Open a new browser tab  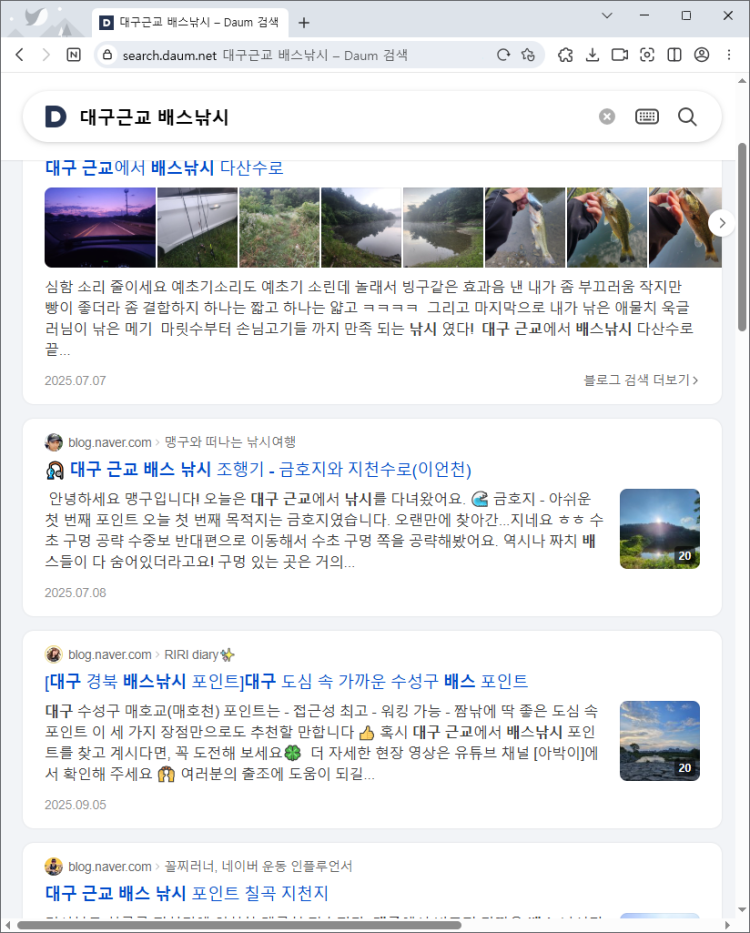click(x=304, y=22)
